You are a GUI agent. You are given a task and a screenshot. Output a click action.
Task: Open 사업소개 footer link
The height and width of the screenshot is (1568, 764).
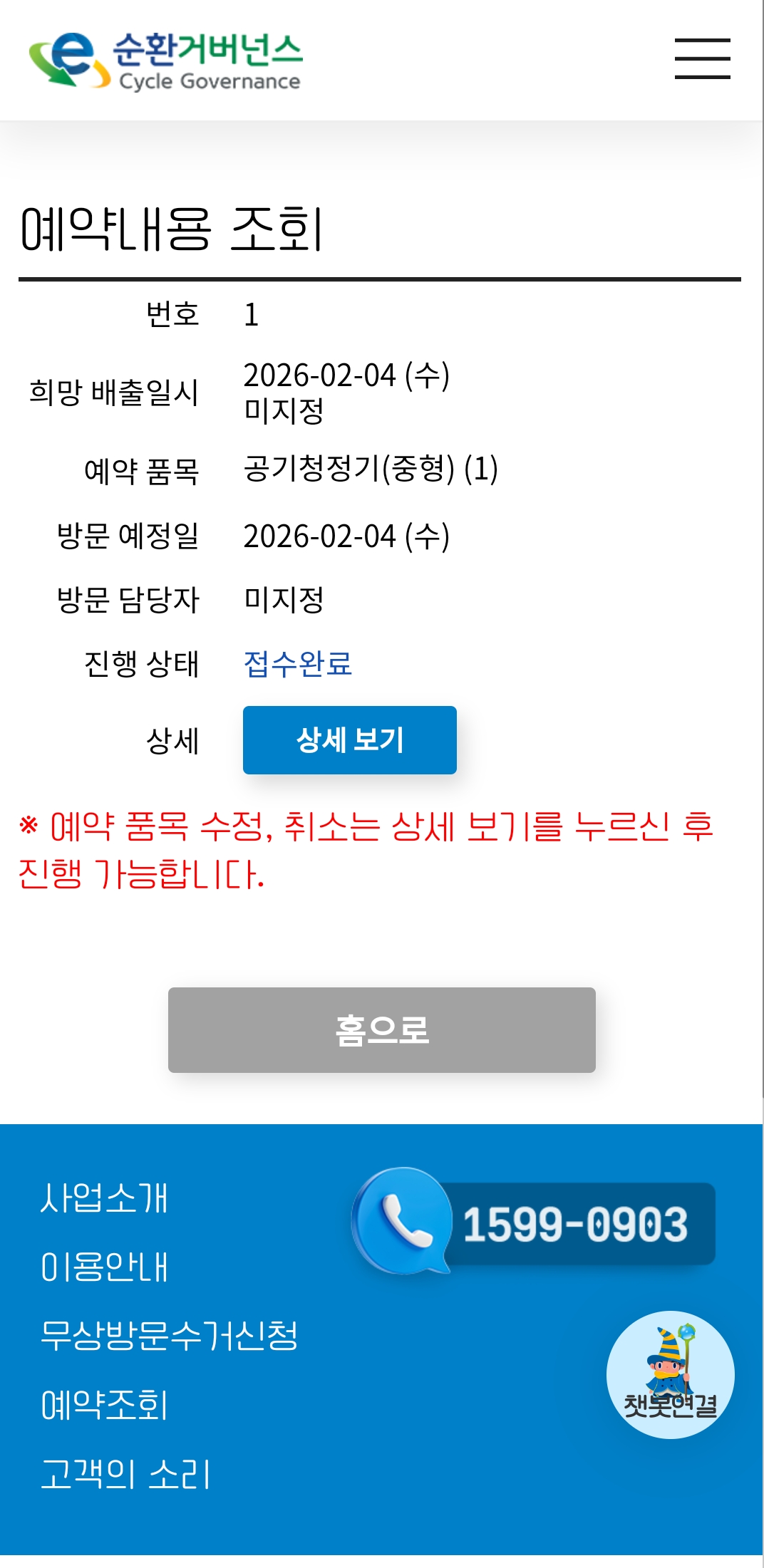(105, 1198)
